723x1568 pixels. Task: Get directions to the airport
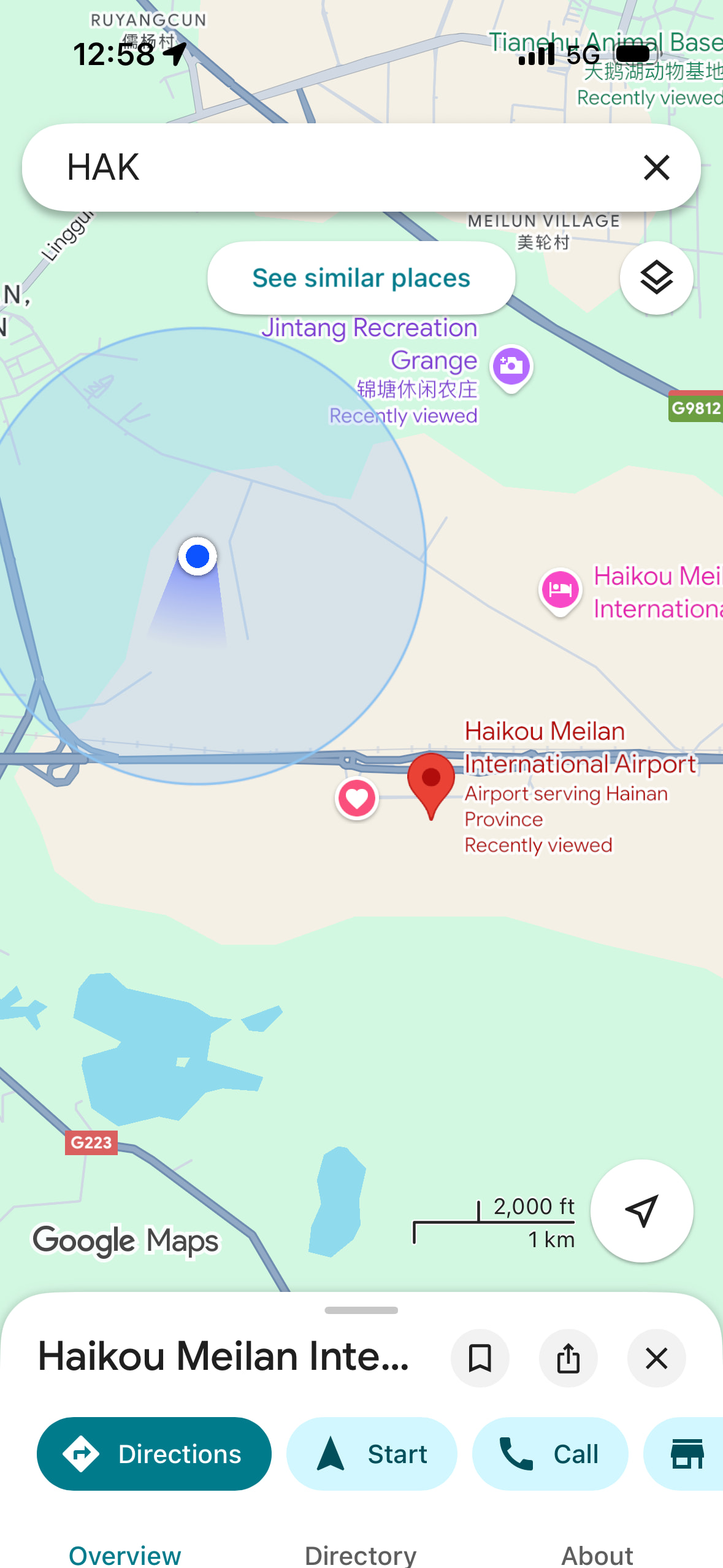(154, 1453)
